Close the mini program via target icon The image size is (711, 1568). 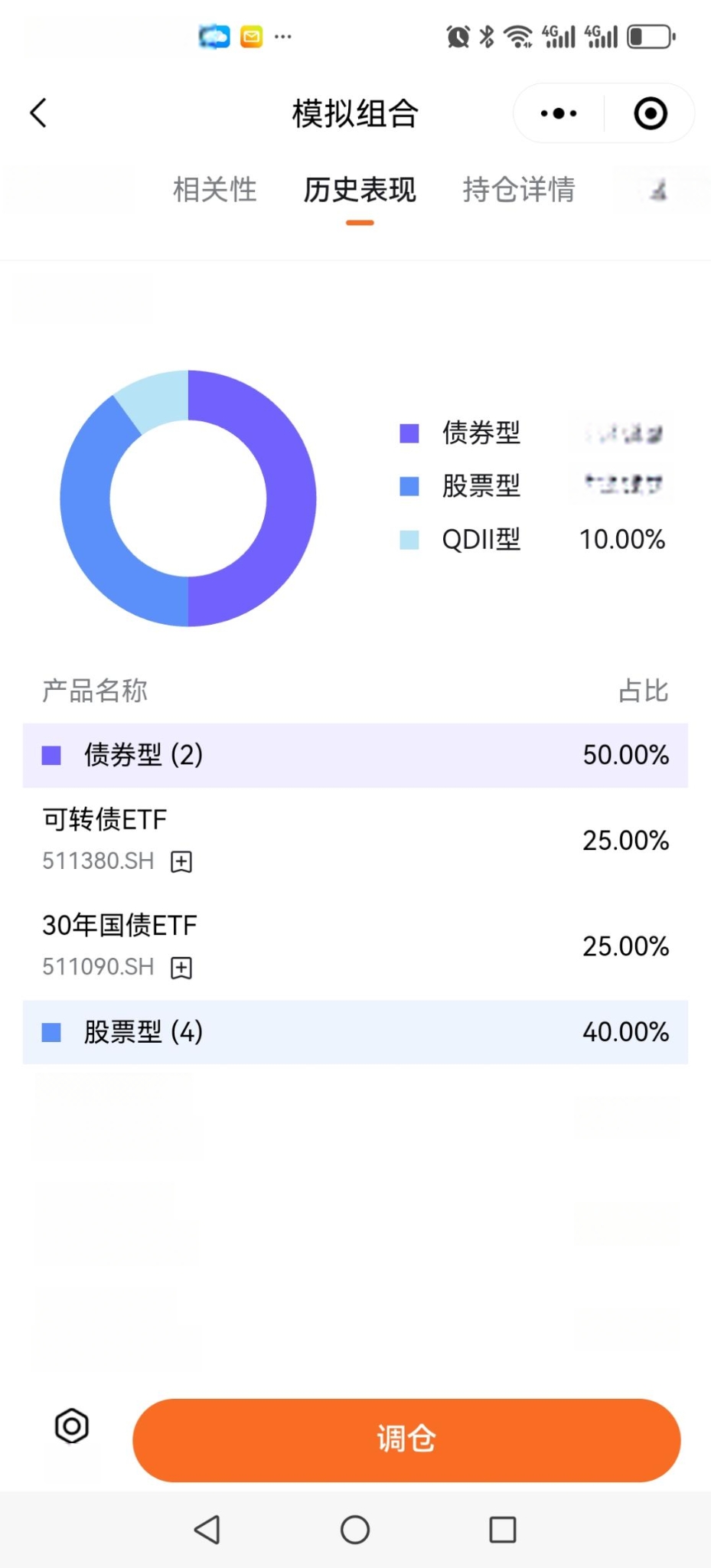tap(651, 113)
